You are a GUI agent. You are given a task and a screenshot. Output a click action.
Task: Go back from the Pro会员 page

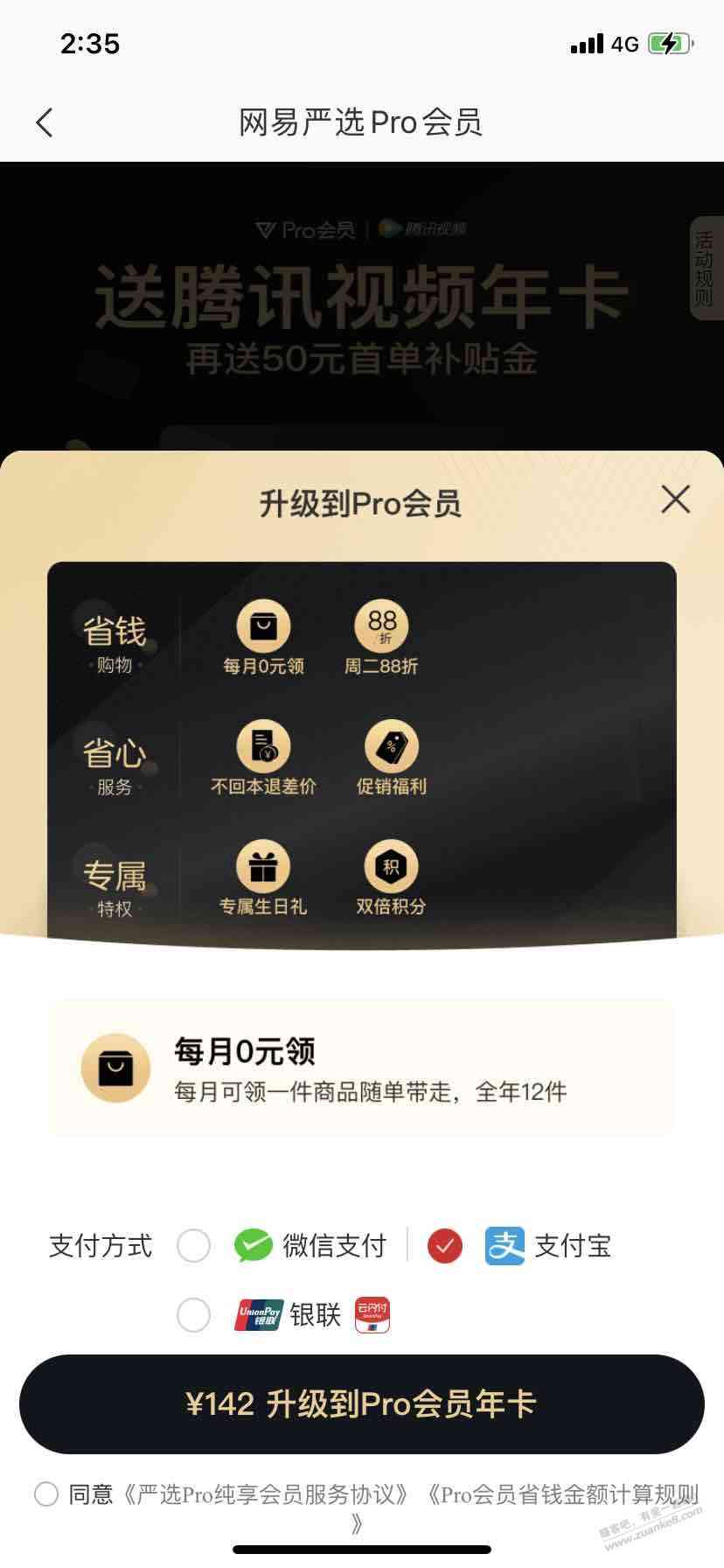[45, 122]
